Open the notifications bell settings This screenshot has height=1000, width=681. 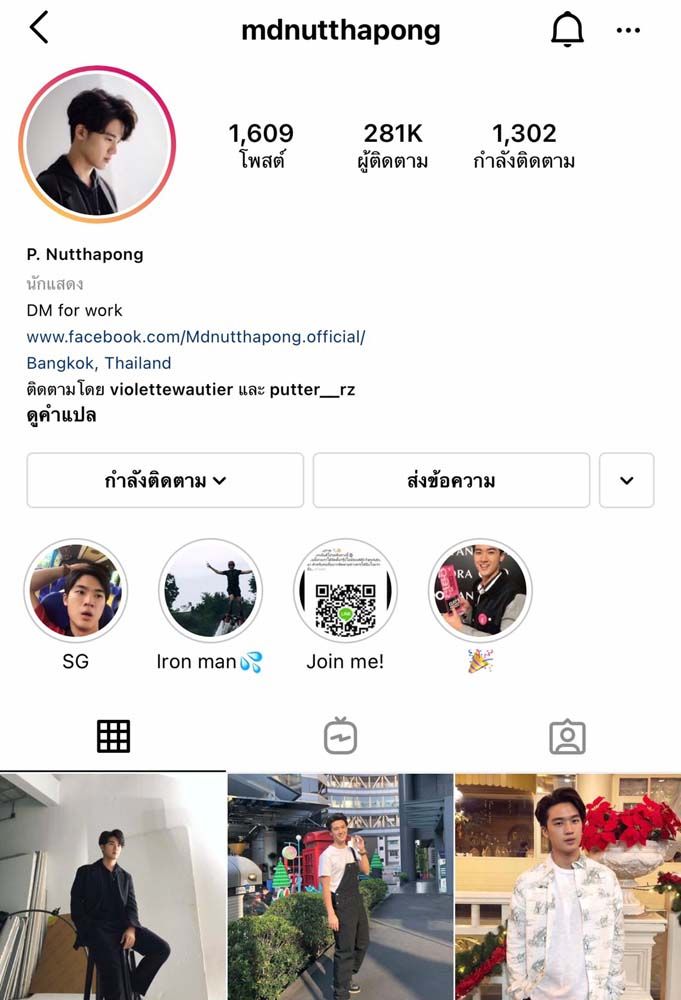(x=567, y=29)
